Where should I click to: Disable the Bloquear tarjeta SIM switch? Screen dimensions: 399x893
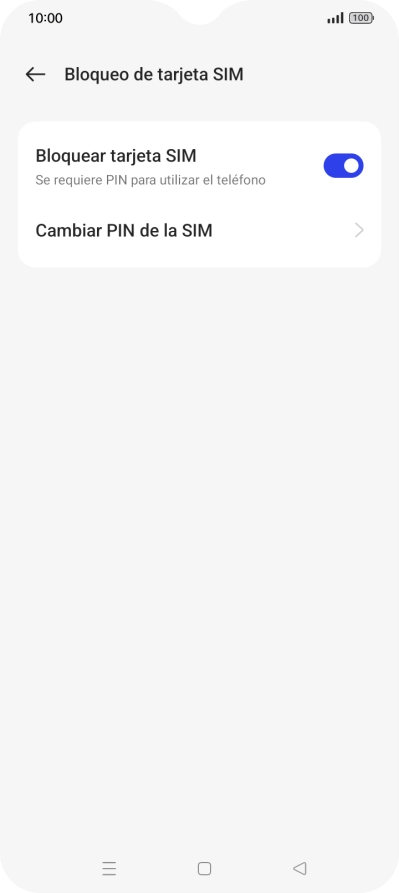(x=343, y=166)
